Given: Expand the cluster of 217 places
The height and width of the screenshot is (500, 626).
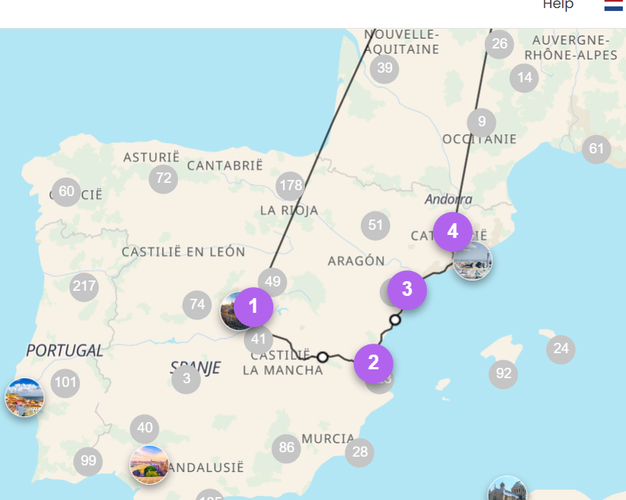Looking at the screenshot, I should point(85,287).
